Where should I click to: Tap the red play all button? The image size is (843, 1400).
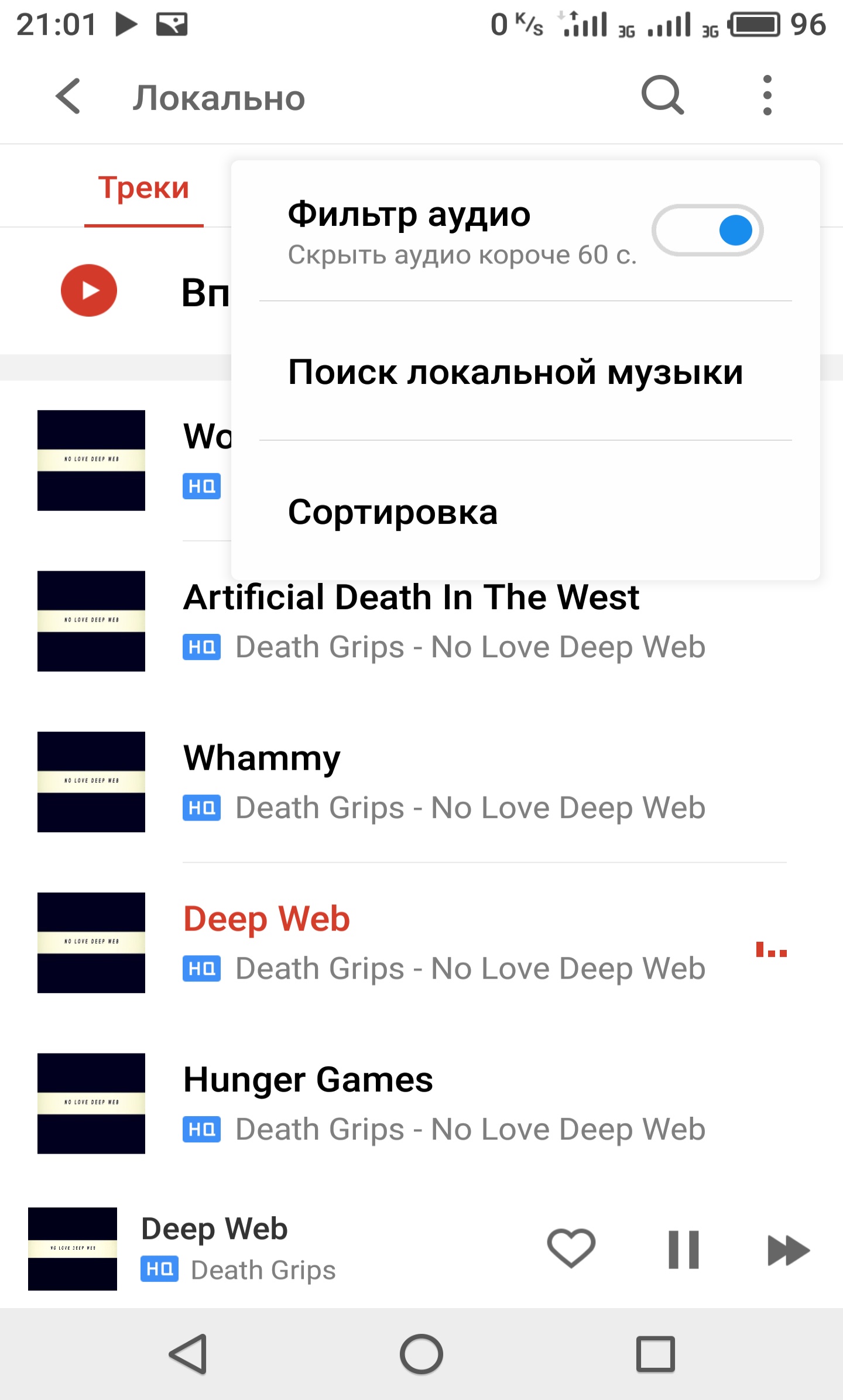click(89, 290)
